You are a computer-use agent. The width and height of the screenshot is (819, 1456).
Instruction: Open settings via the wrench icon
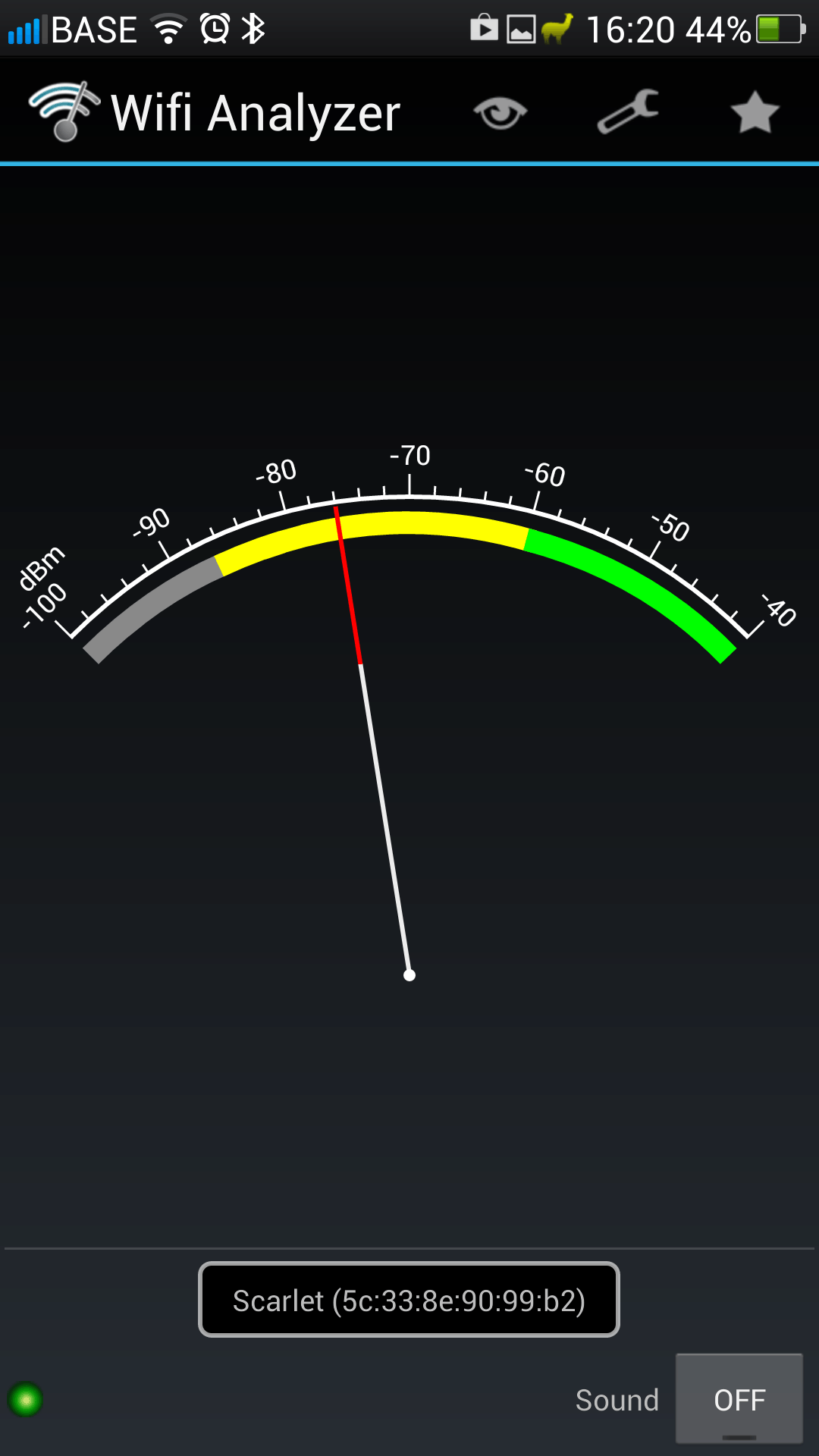click(x=628, y=112)
